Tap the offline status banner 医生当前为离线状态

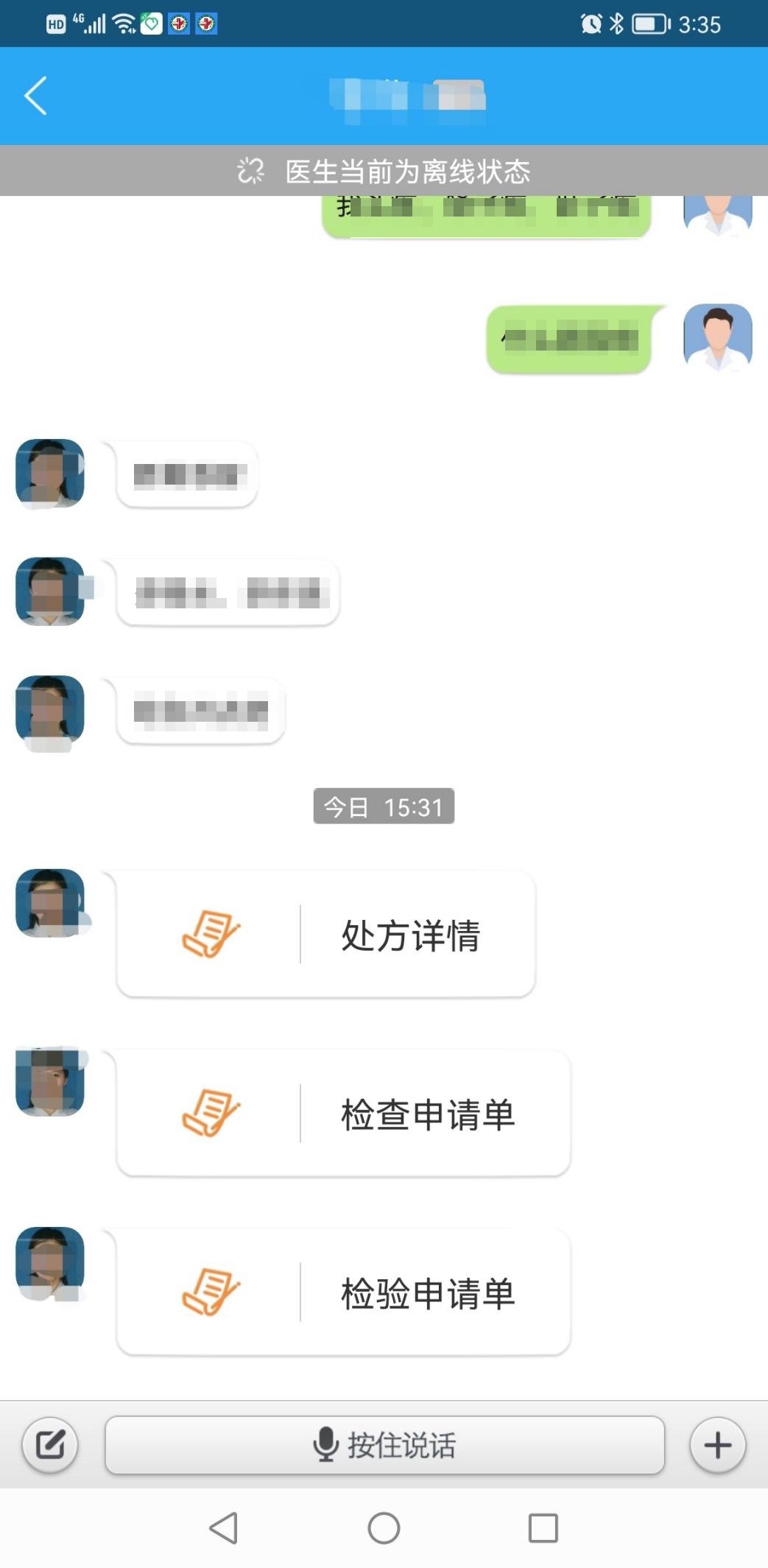tap(409, 172)
